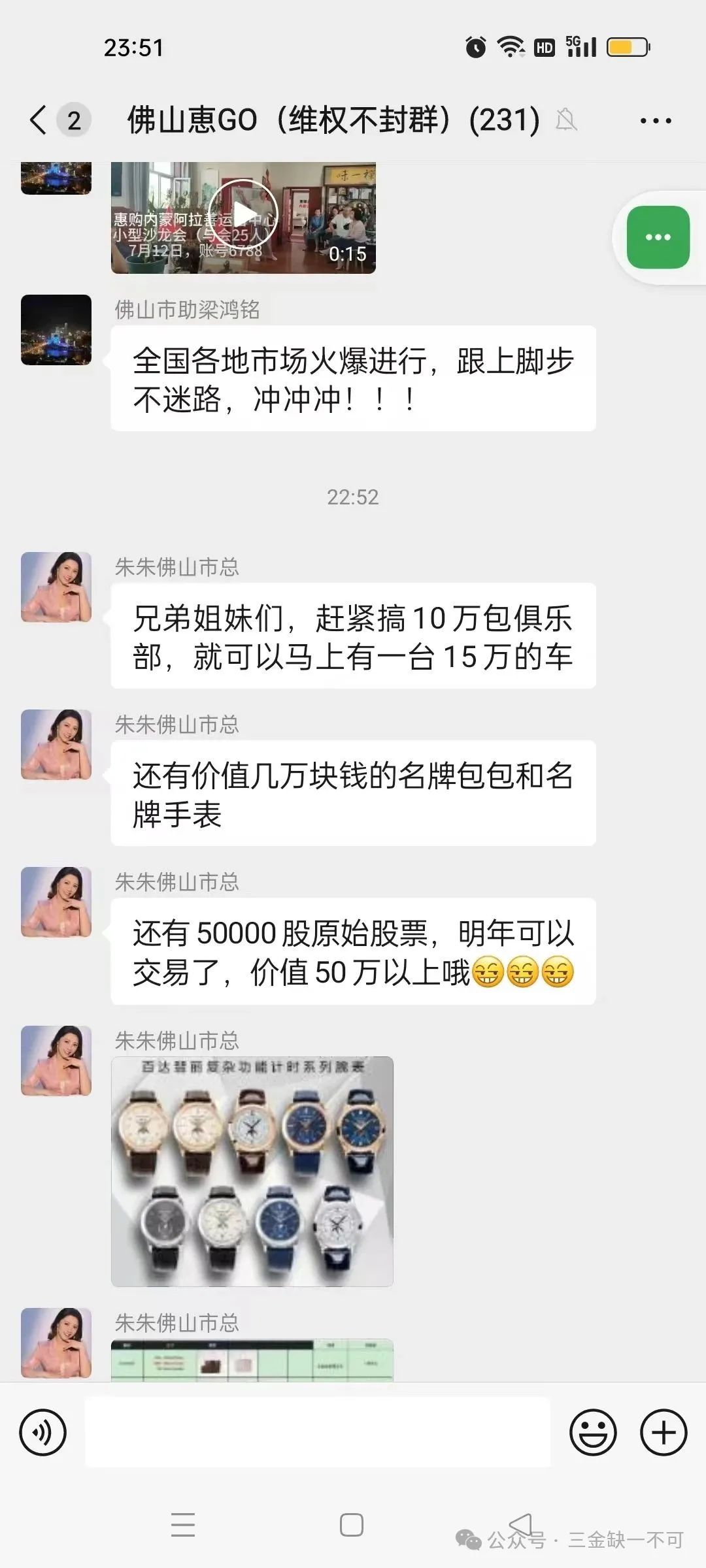Viewport: 706px width, 1568px height.
Task: Focus the message text field
Action: tap(318, 1433)
